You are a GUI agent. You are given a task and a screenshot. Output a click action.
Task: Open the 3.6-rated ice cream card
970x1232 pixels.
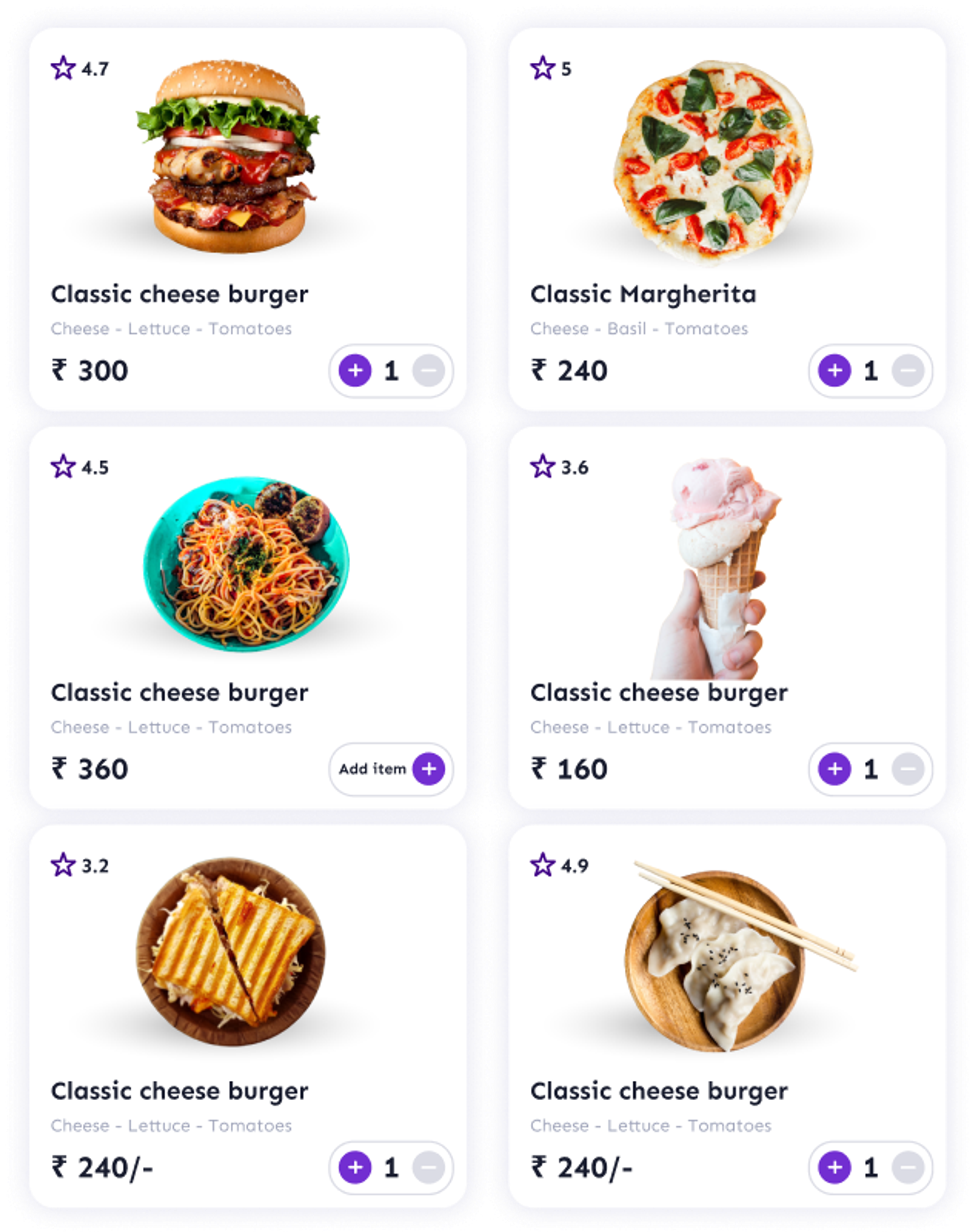tap(716, 568)
